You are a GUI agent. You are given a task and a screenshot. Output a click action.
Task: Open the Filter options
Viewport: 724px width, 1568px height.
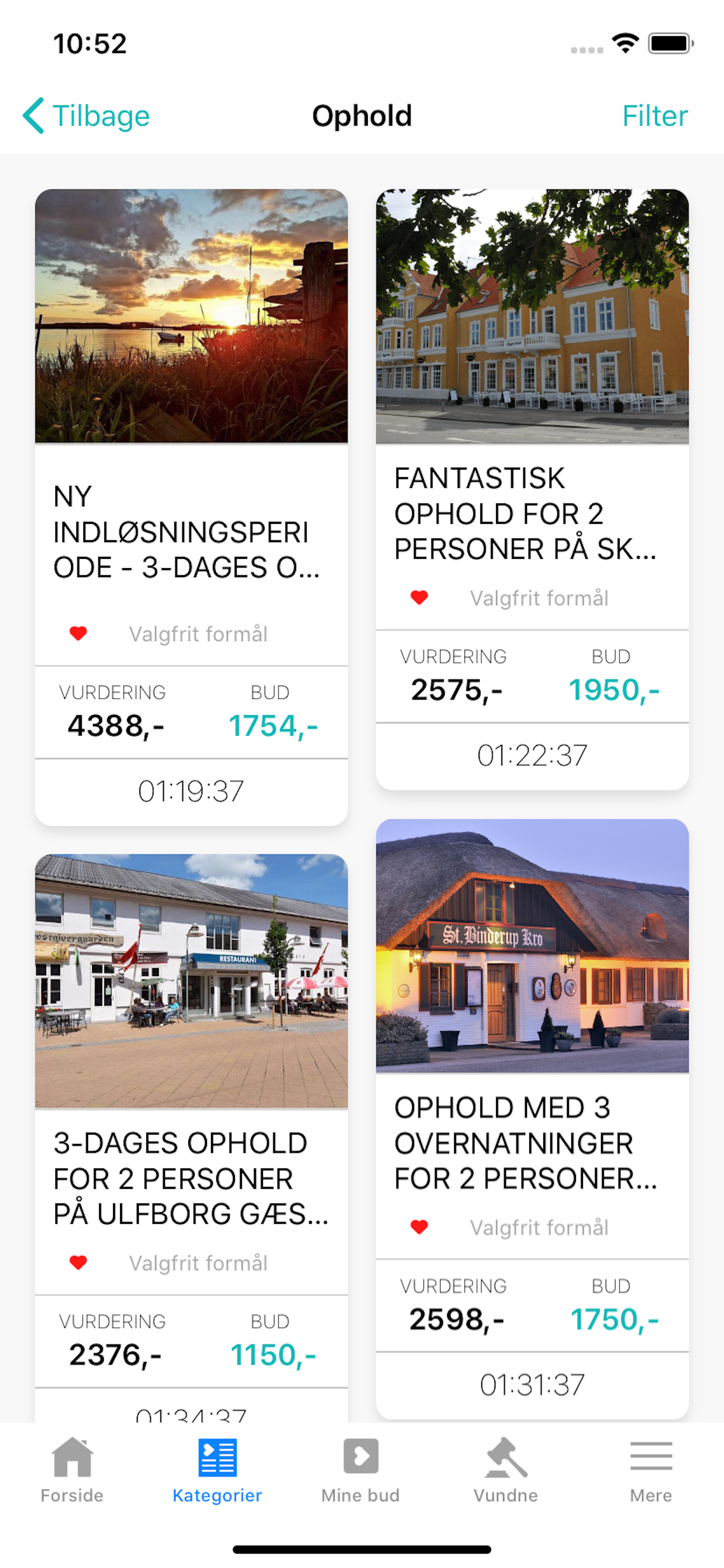coord(654,116)
